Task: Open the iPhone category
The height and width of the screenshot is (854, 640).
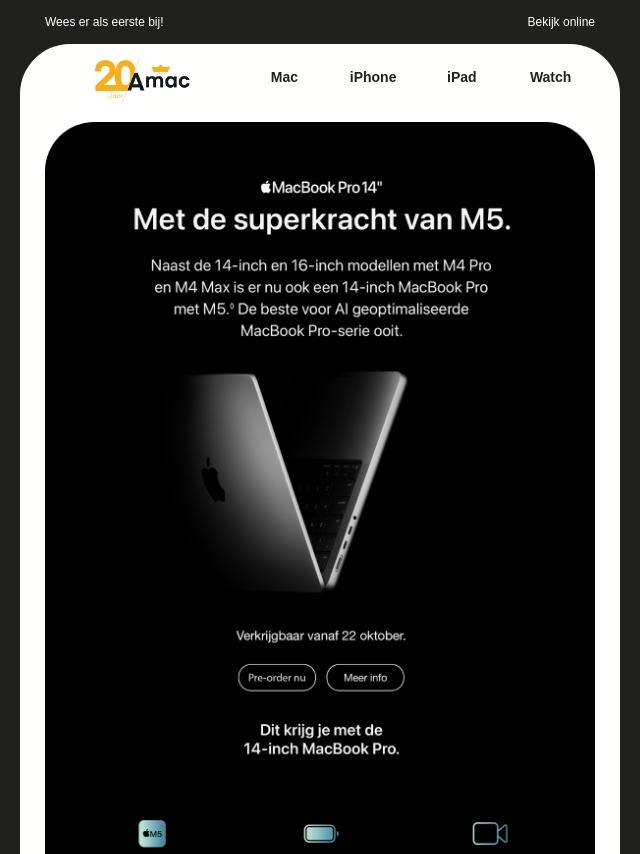Action: point(373,77)
